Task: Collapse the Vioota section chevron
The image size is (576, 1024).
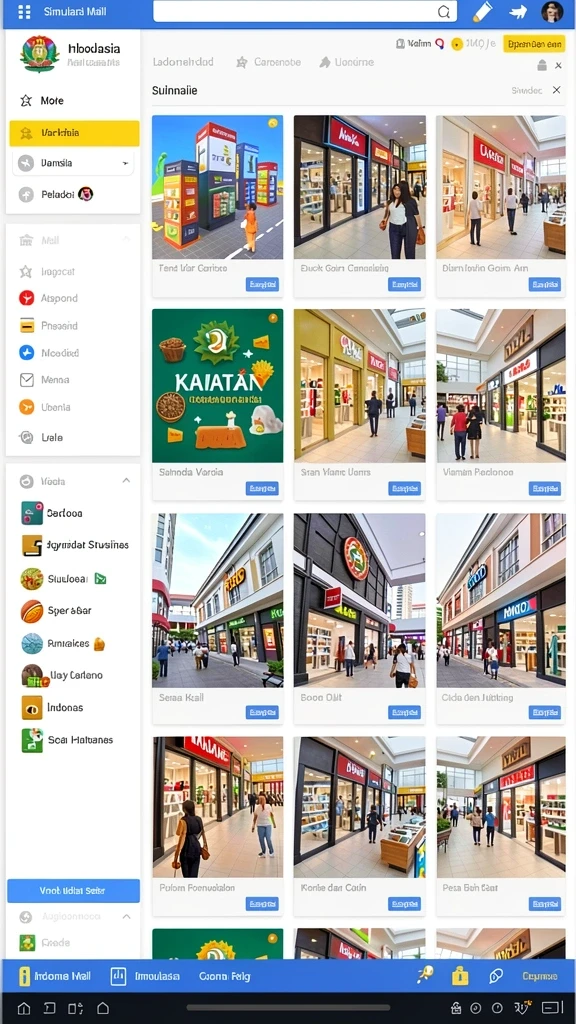Action: point(126,481)
